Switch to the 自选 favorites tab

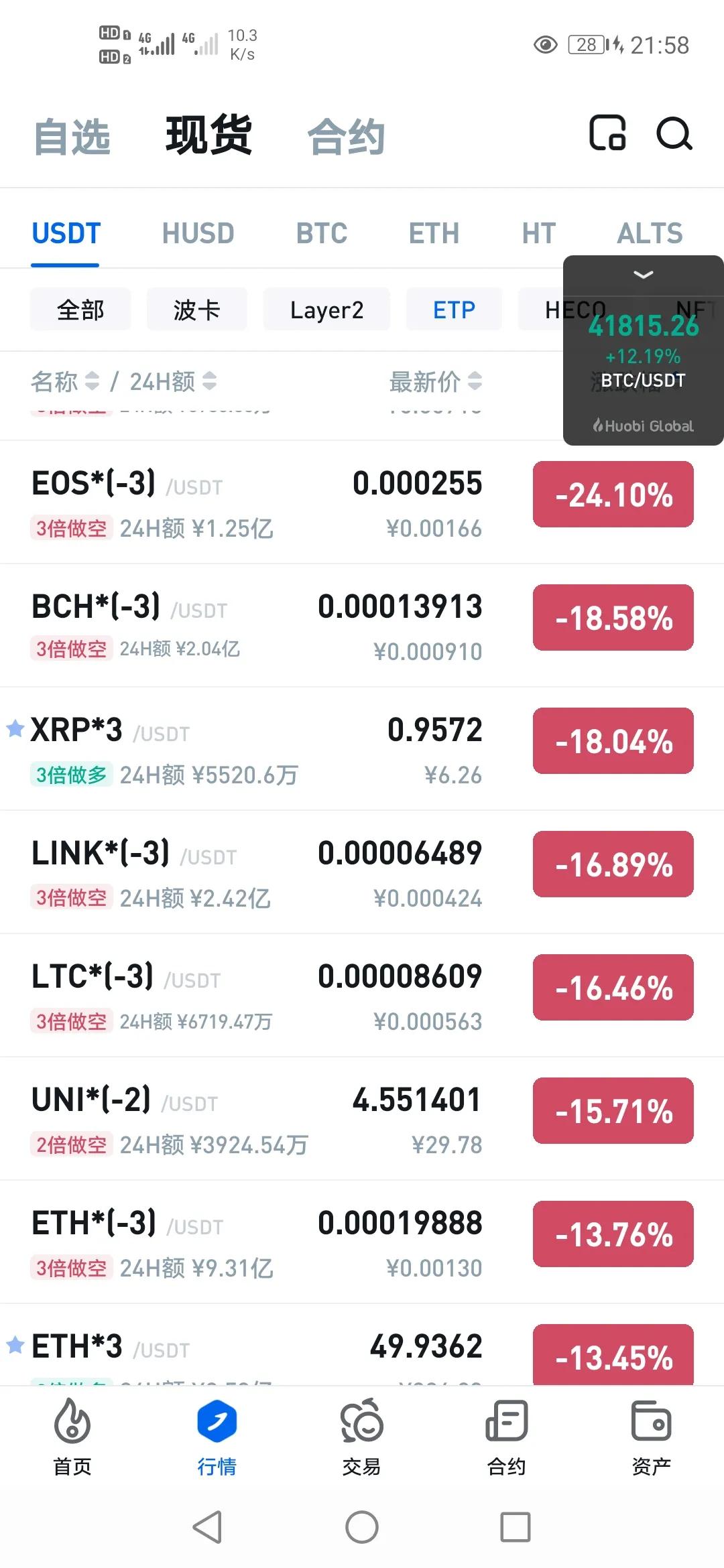tap(72, 137)
